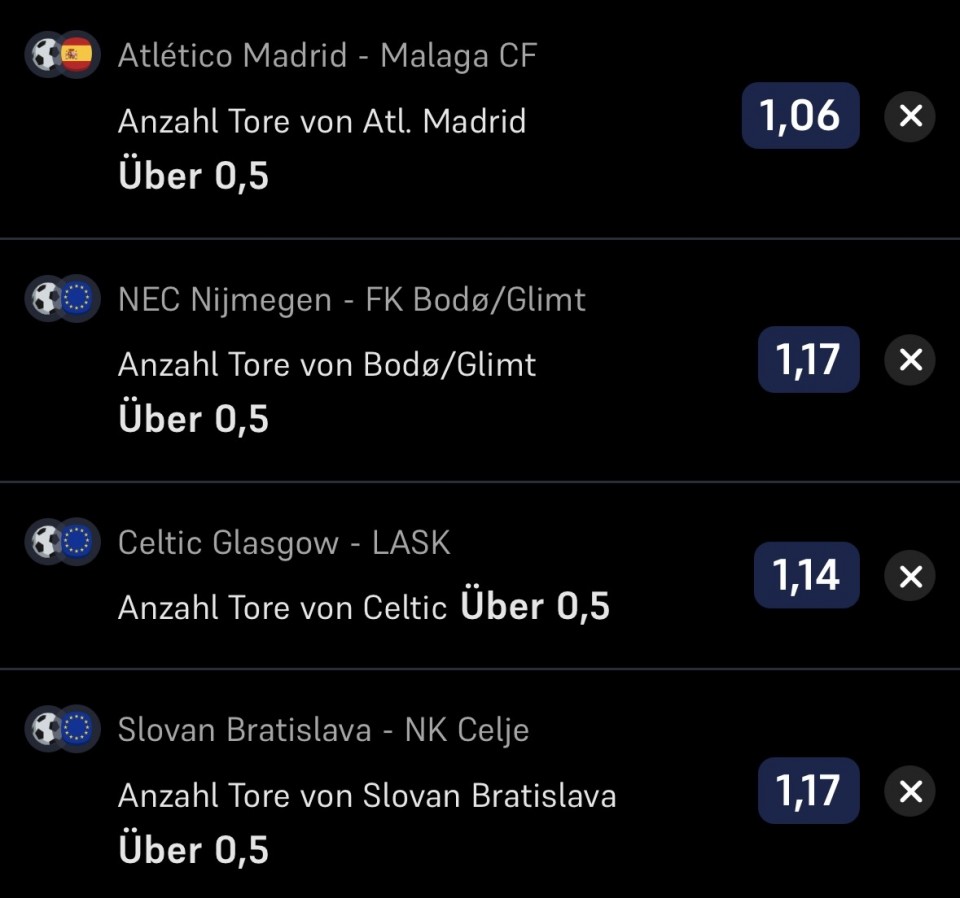Open the Slovan Bratislava - NK Celje match
This screenshot has height=898, width=960.
[323, 730]
